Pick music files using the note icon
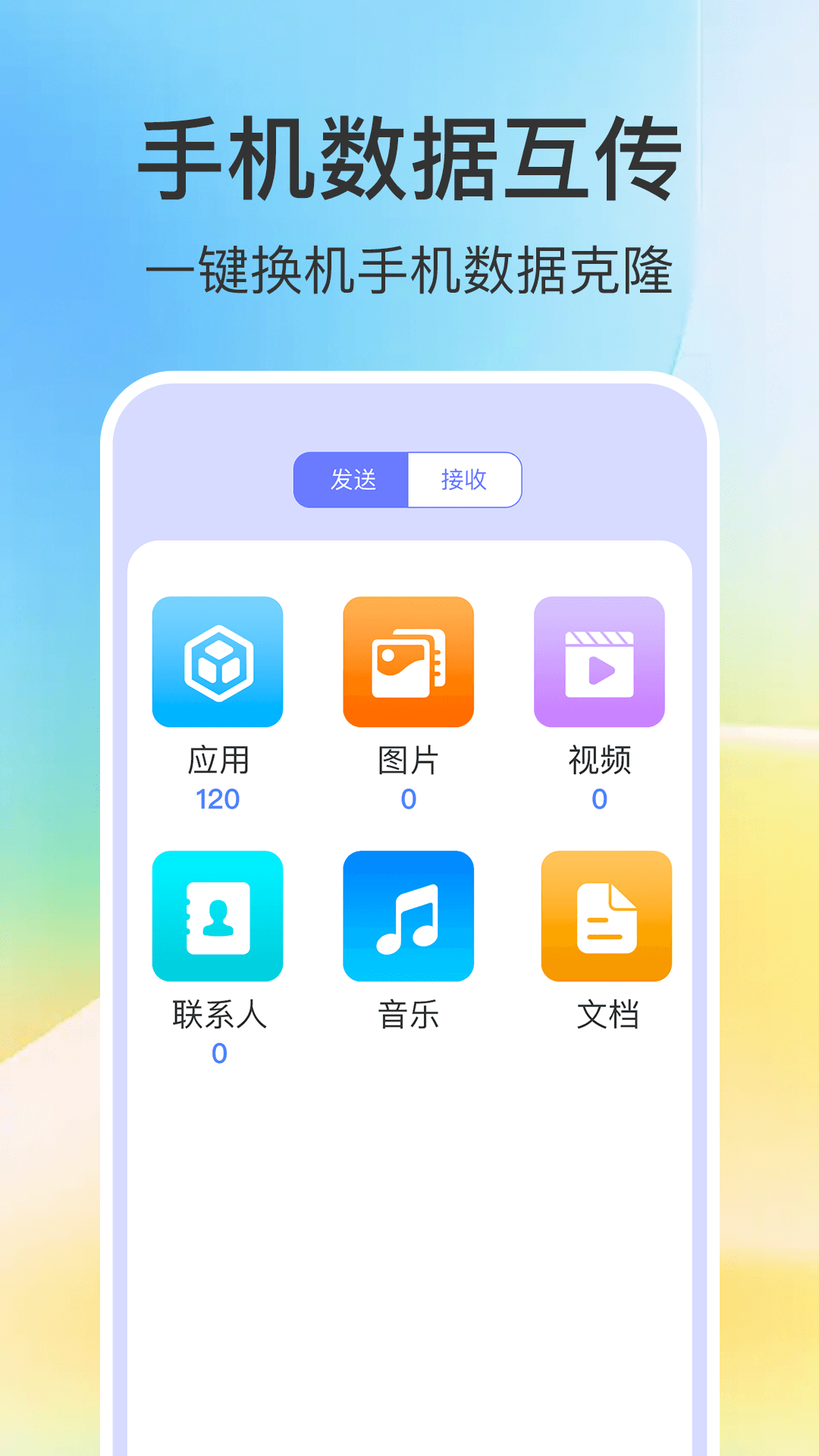Viewport: 819px width, 1456px height. point(409,915)
